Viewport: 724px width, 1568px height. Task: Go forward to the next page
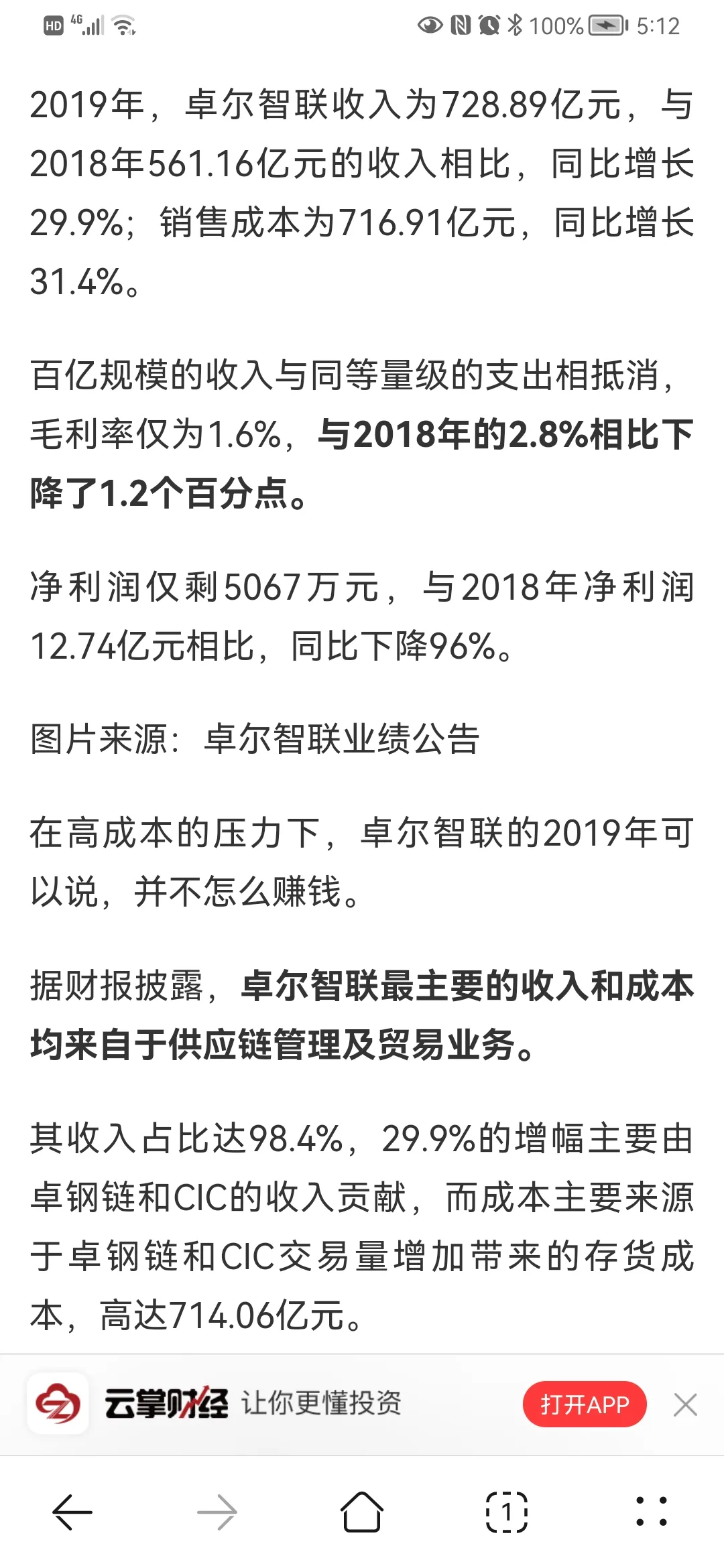click(x=217, y=1512)
